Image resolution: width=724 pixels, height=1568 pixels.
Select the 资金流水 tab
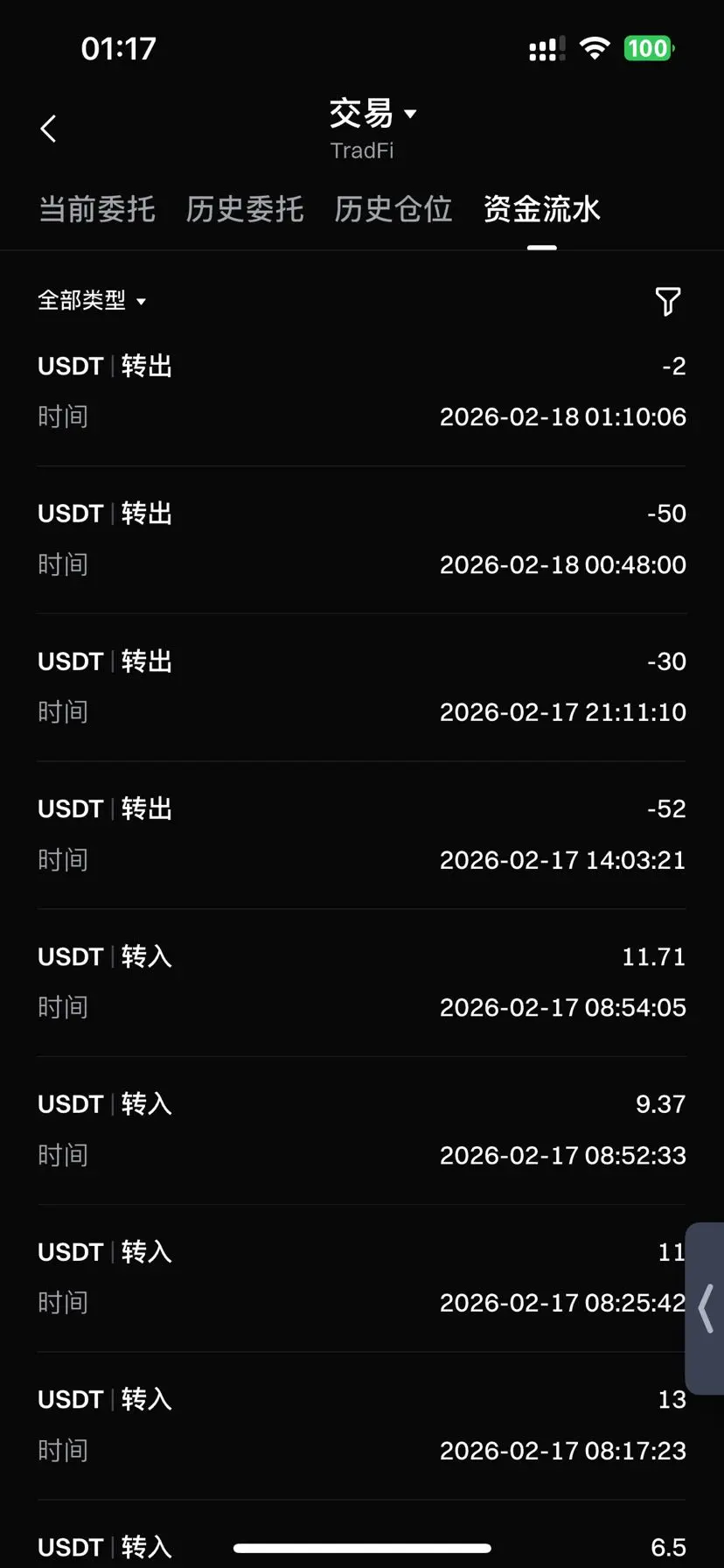[x=542, y=209]
